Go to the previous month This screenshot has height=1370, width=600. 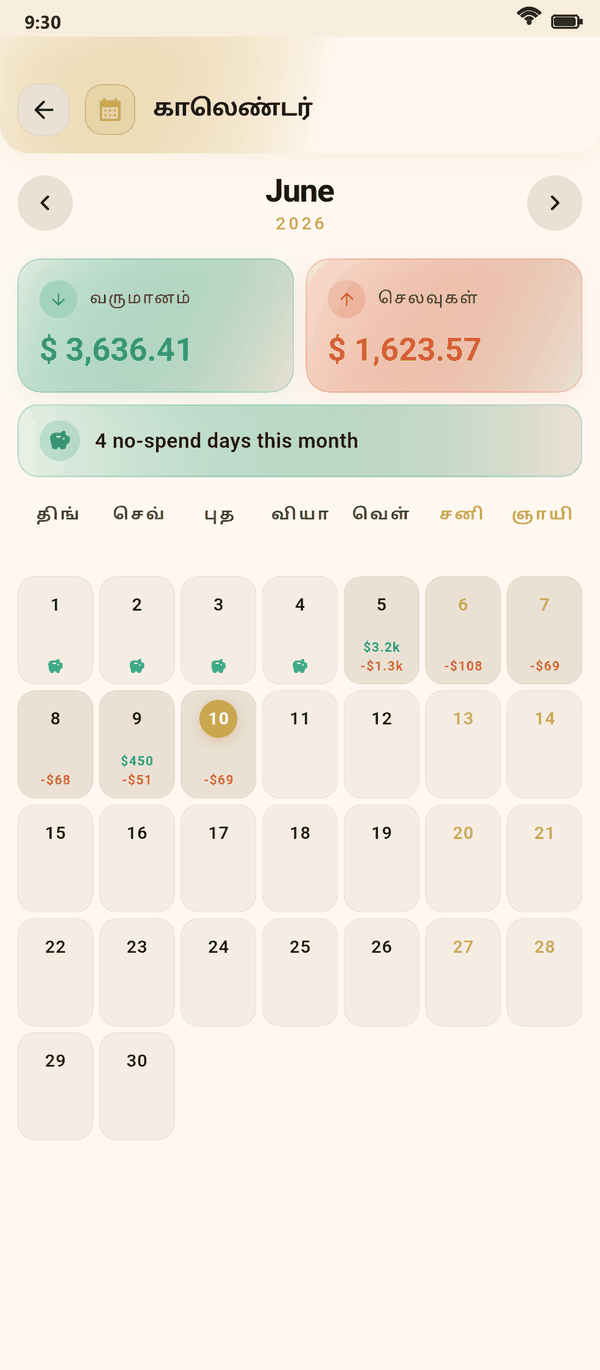45,203
